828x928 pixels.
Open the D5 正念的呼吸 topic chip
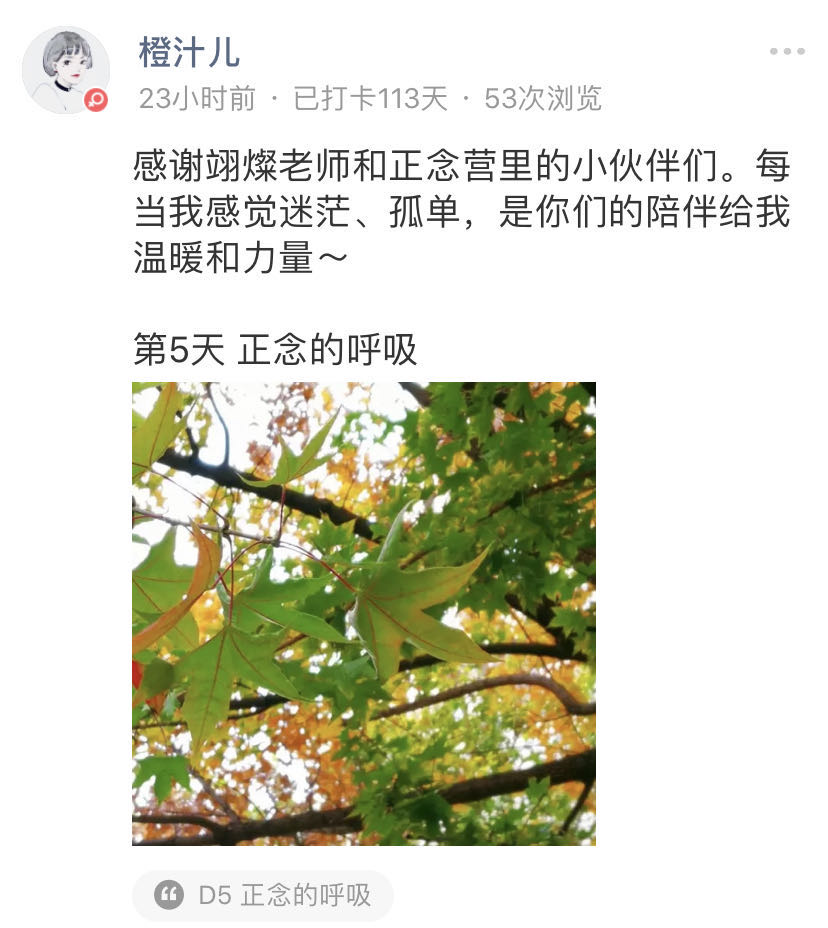pos(263,895)
